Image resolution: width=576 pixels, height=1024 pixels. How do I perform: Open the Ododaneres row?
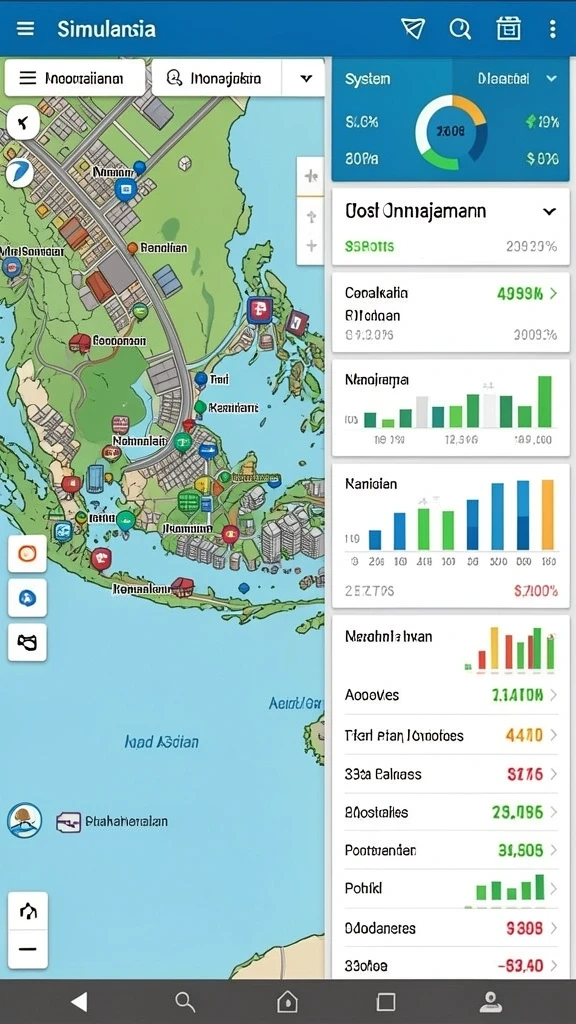point(451,928)
